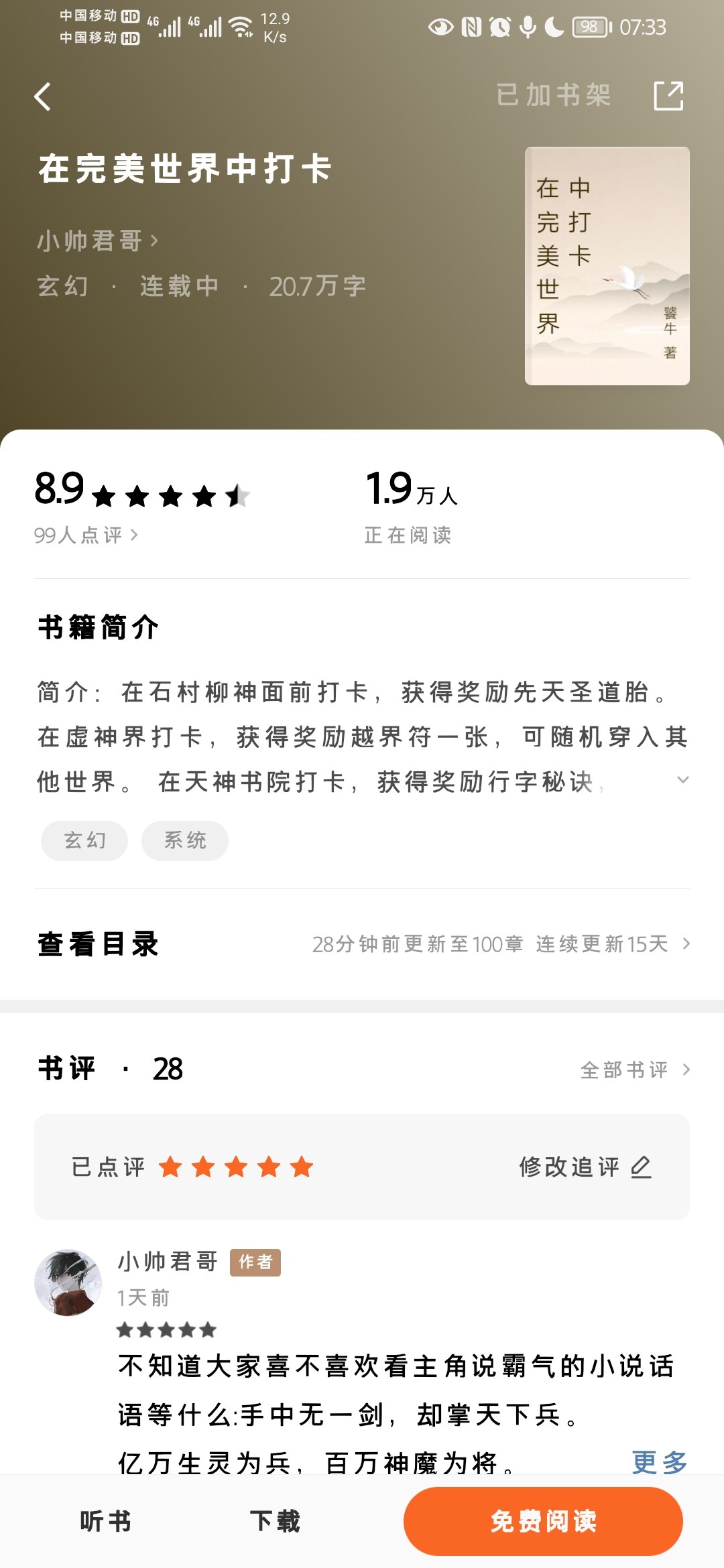This screenshot has width=724, height=1568.
Task: Tap the 已加书架 button
Action: tap(554, 96)
